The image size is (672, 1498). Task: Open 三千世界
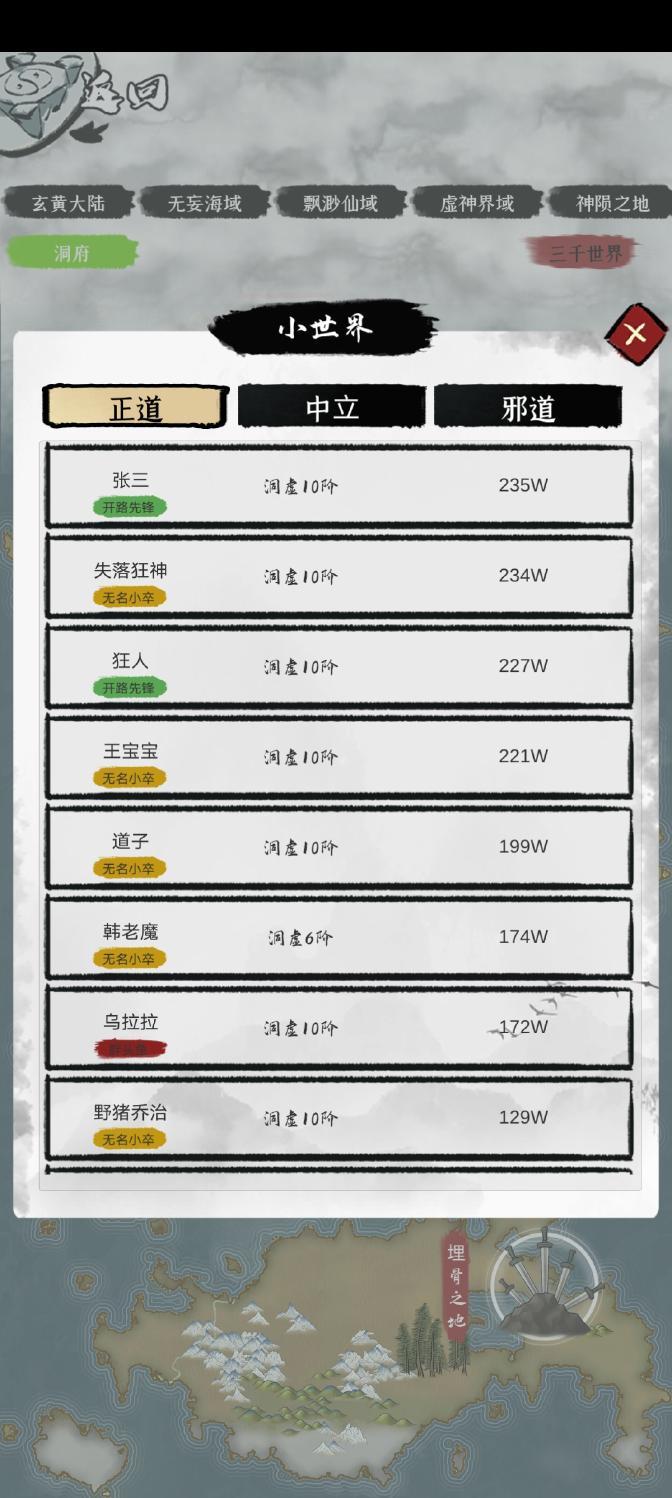pos(586,253)
